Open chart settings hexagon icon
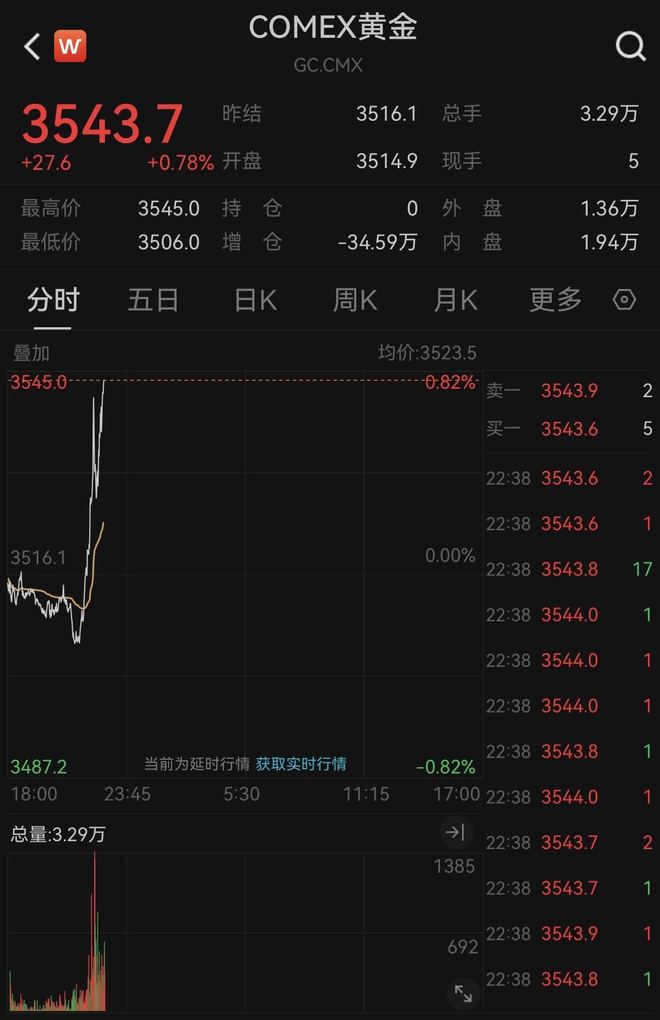 click(624, 299)
